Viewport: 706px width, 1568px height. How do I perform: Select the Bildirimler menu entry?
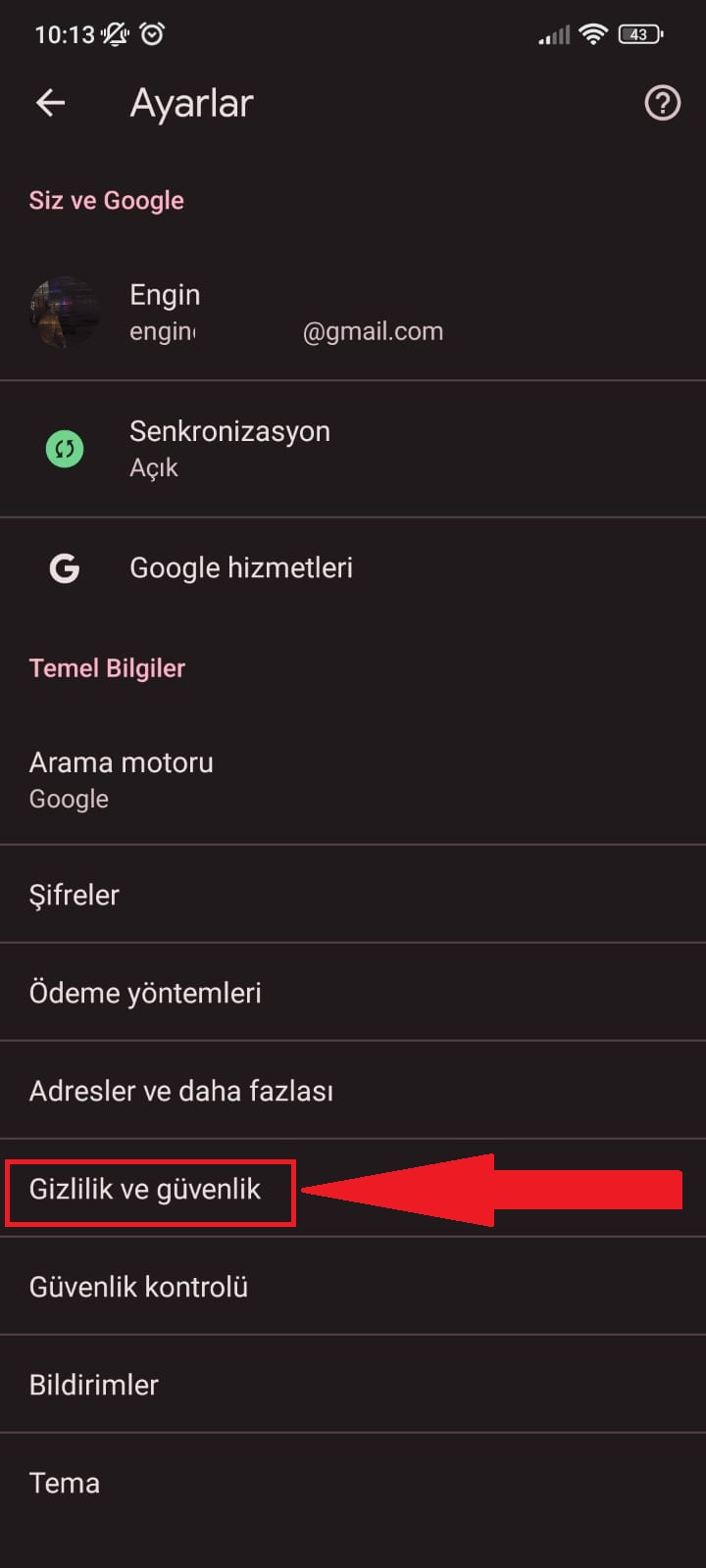pos(94,1384)
